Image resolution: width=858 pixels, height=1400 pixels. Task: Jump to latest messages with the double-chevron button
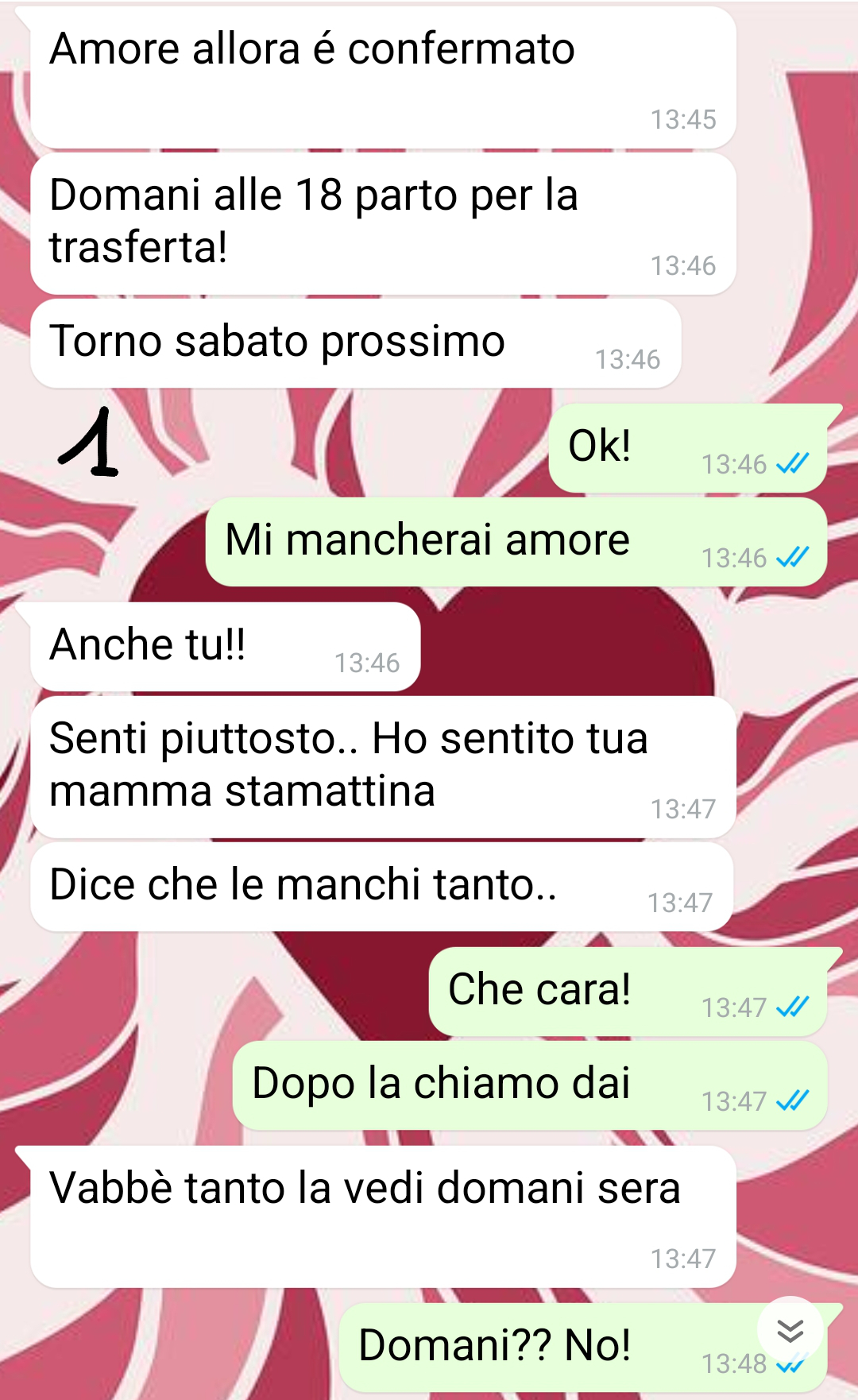[x=790, y=1329]
